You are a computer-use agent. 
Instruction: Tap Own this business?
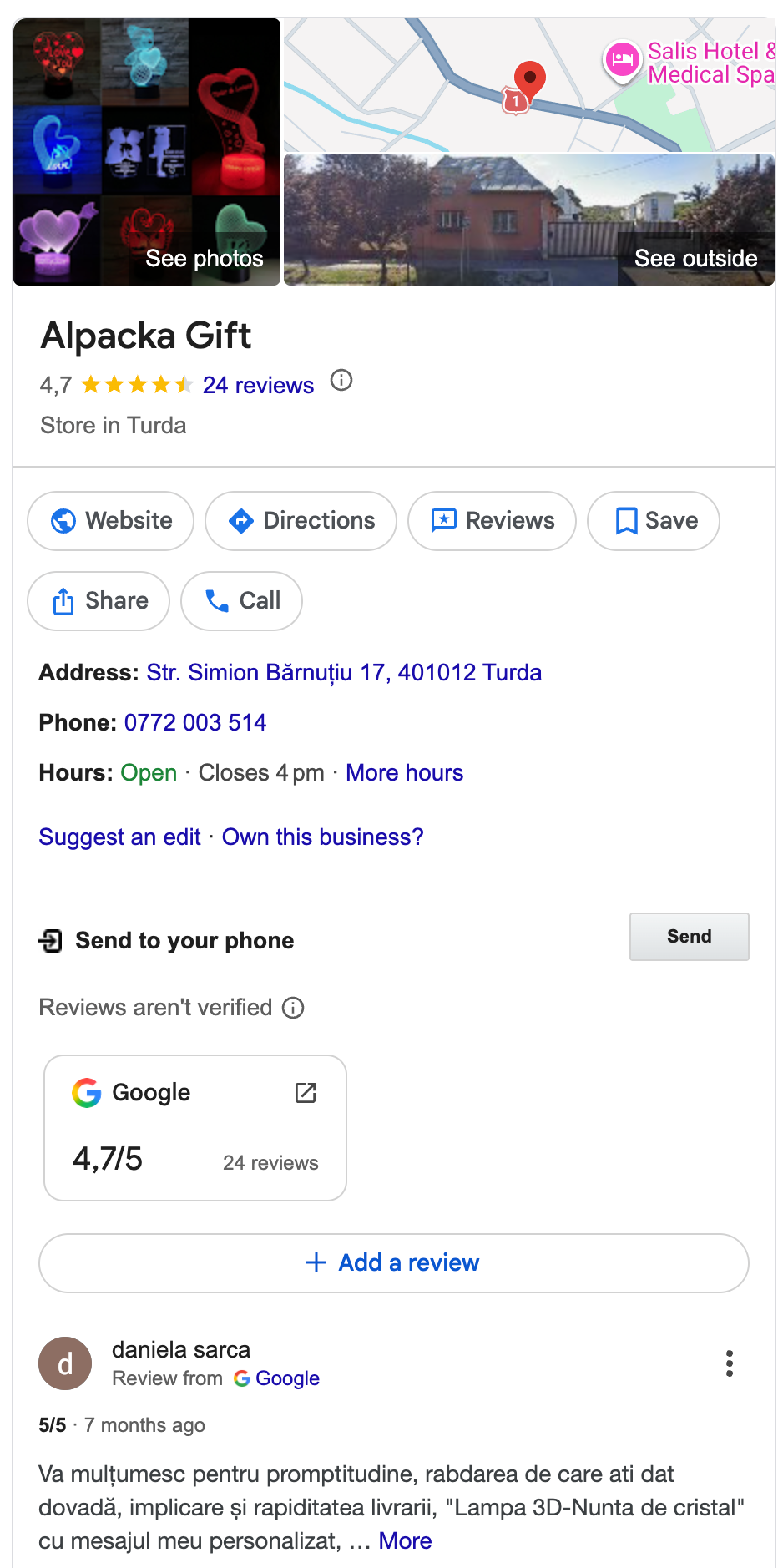click(x=323, y=837)
